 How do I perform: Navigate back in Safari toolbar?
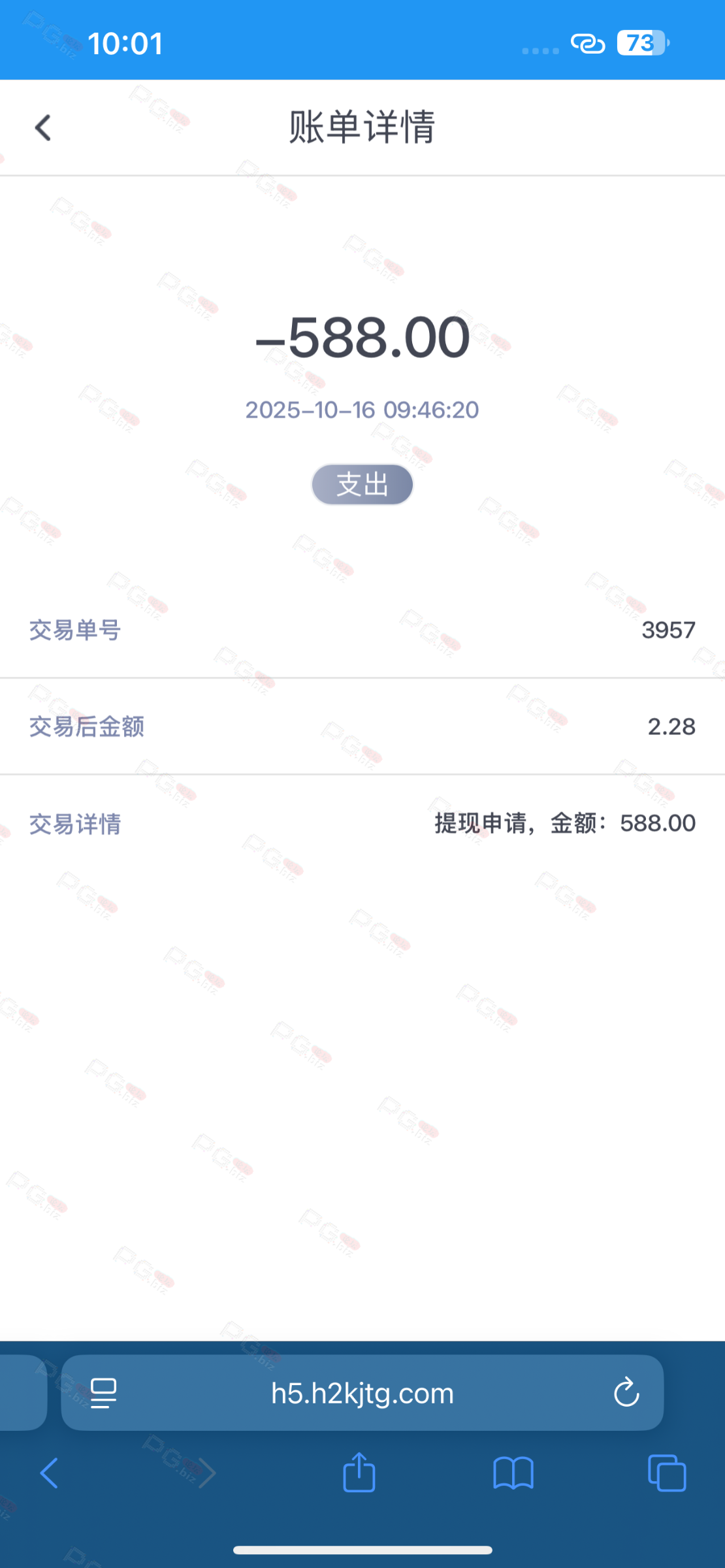coord(50,1473)
